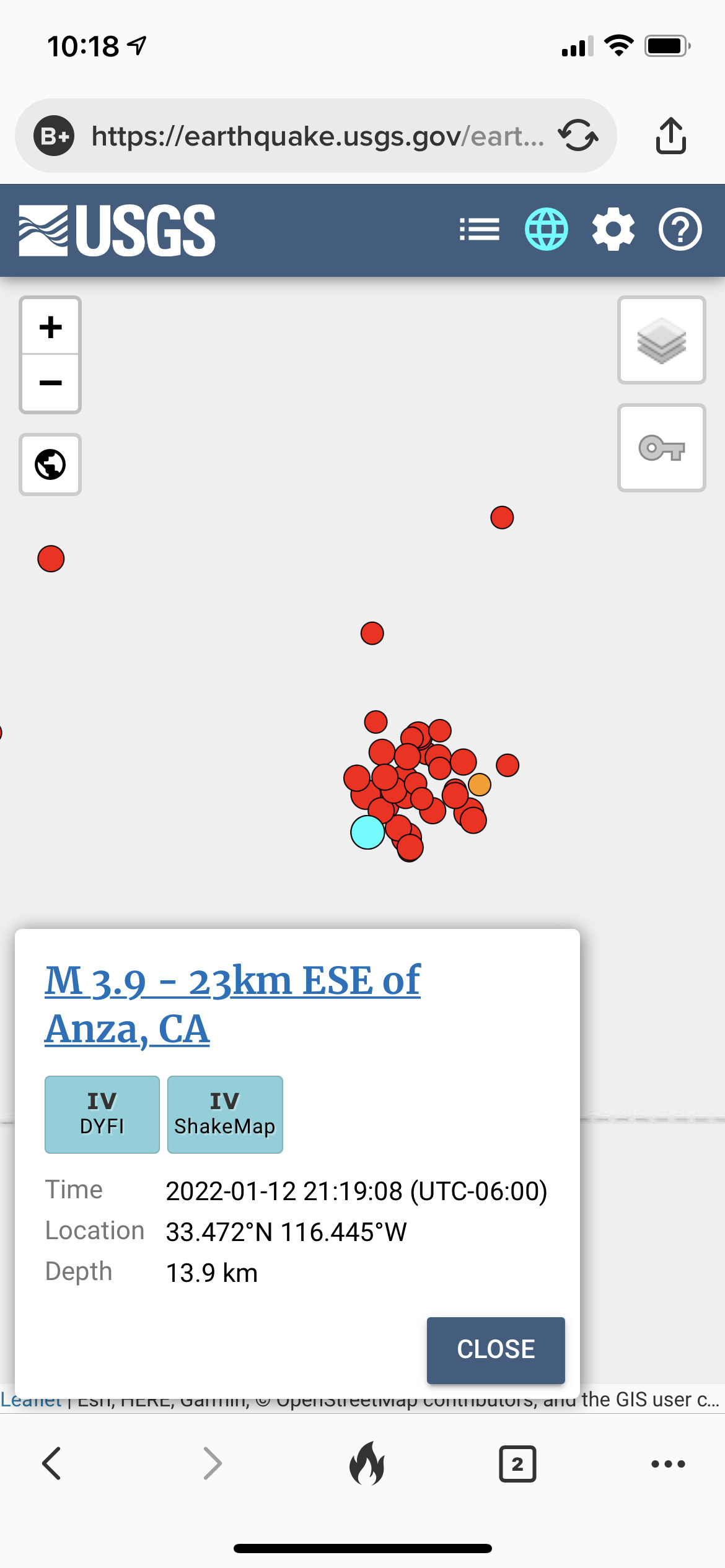
Task: Tap the browser address bar URL
Action: (318, 136)
